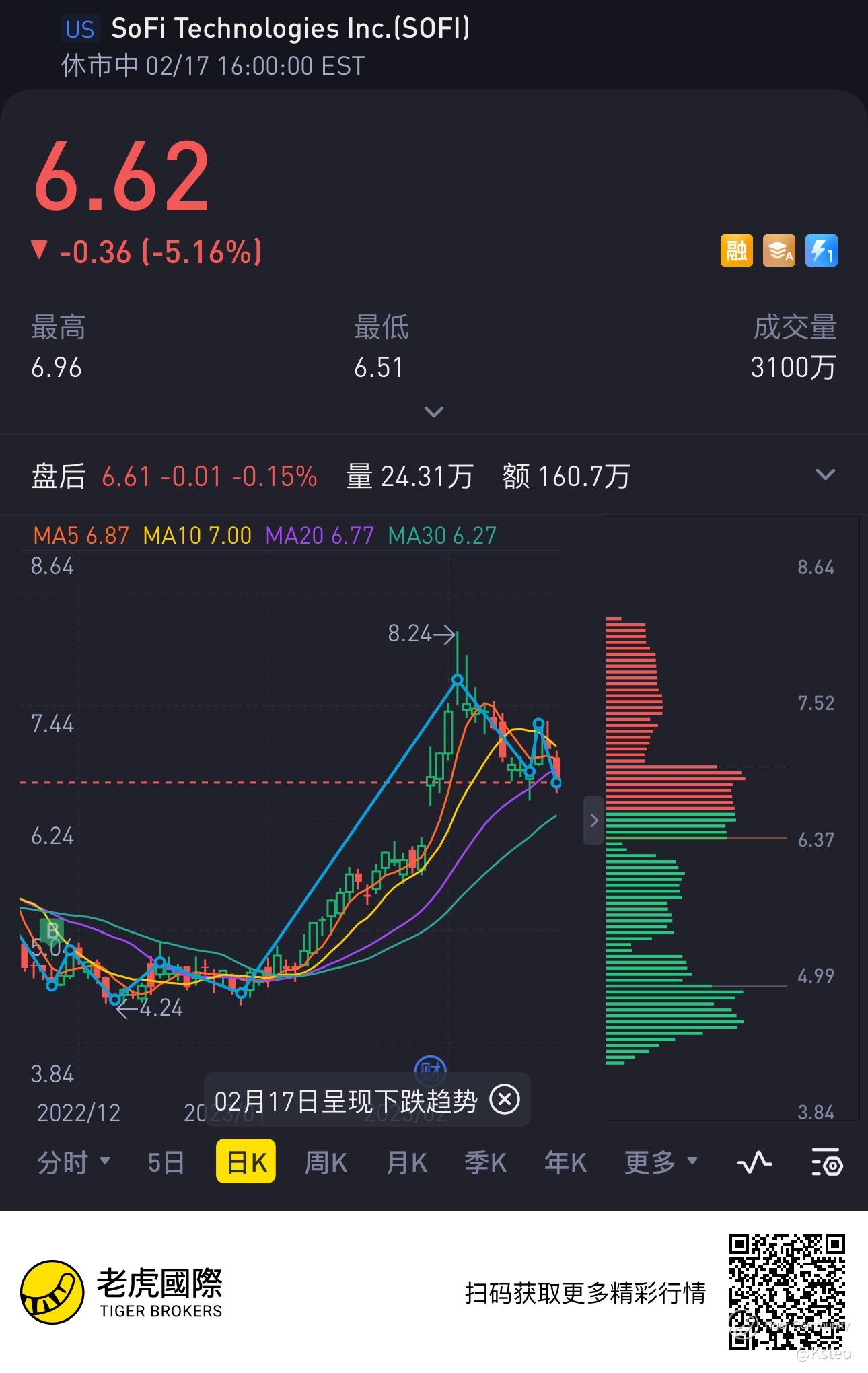Open the 更多 chart period dropdown
The width and height of the screenshot is (868, 1373).
coord(661,1162)
